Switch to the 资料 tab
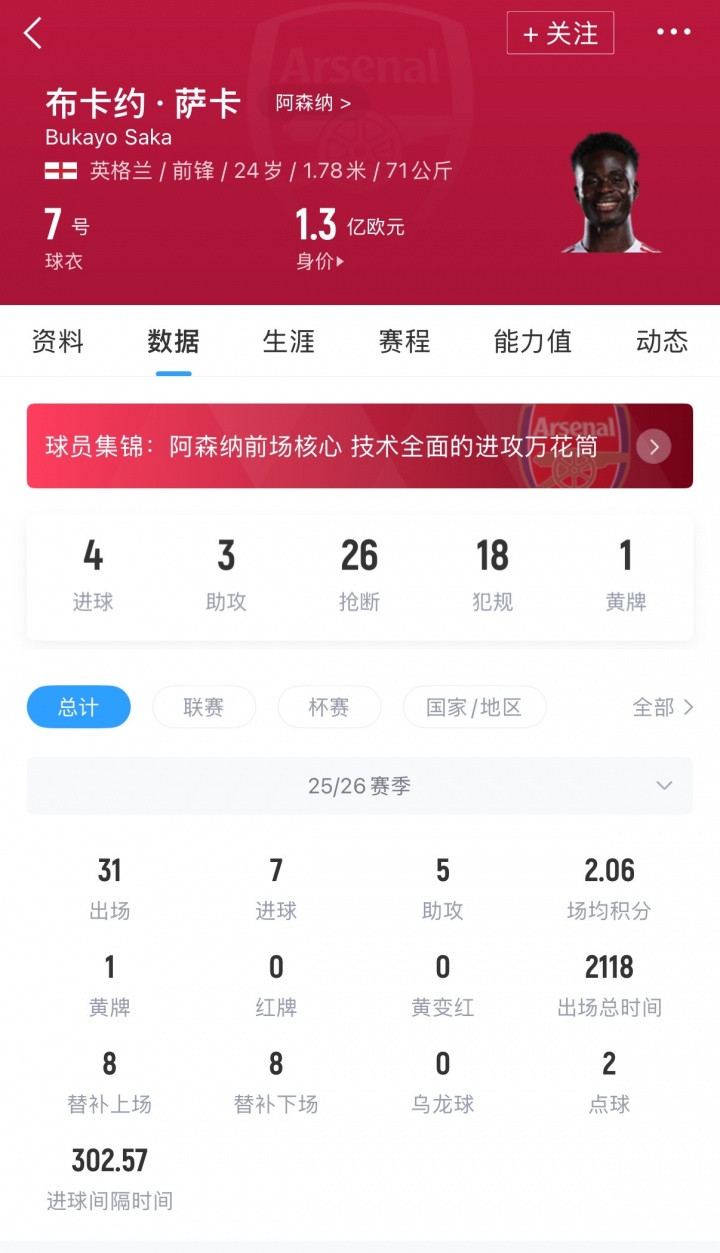 (58, 342)
